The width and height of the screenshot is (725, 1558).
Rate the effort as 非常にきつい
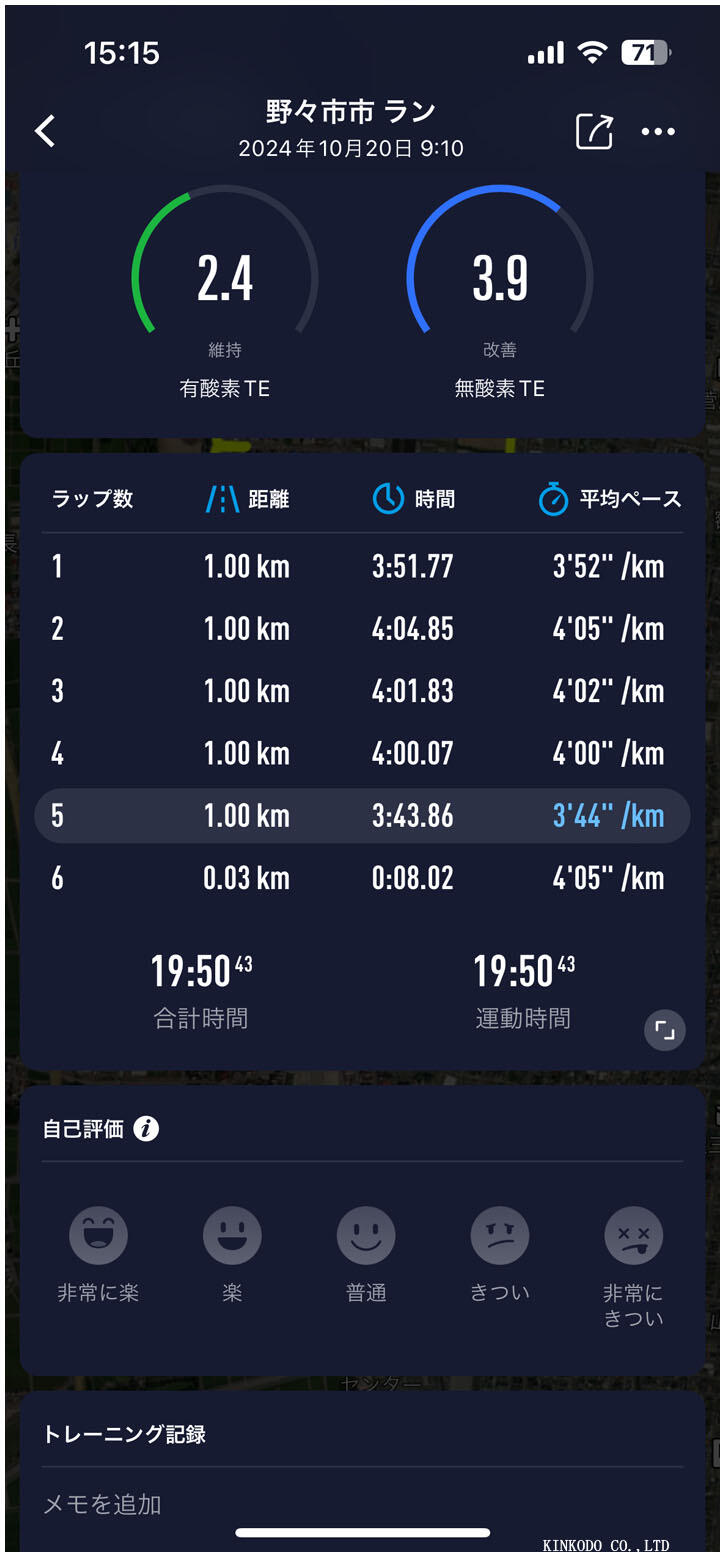pos(634,1236)
